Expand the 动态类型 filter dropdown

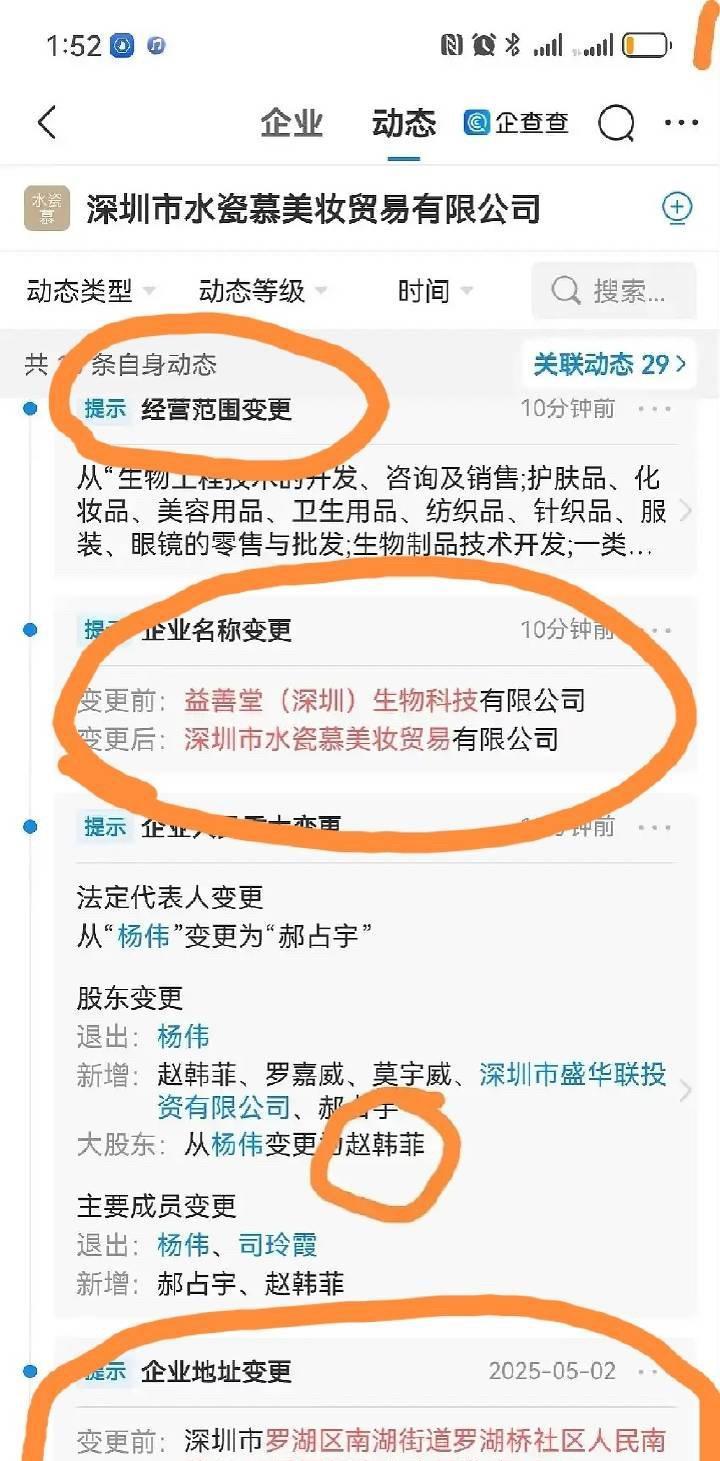(91, 291)
